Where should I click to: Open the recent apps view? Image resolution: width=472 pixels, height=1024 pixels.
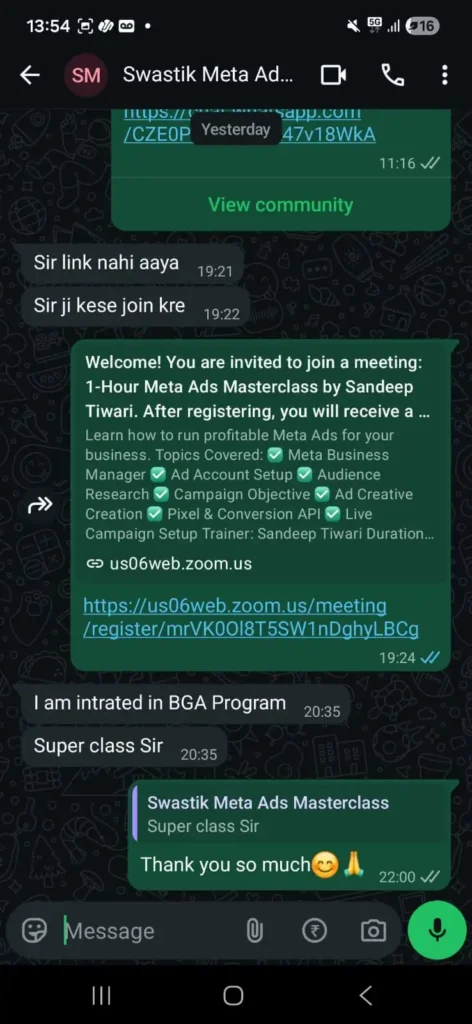pyautogui.click(x=101, y=996)
